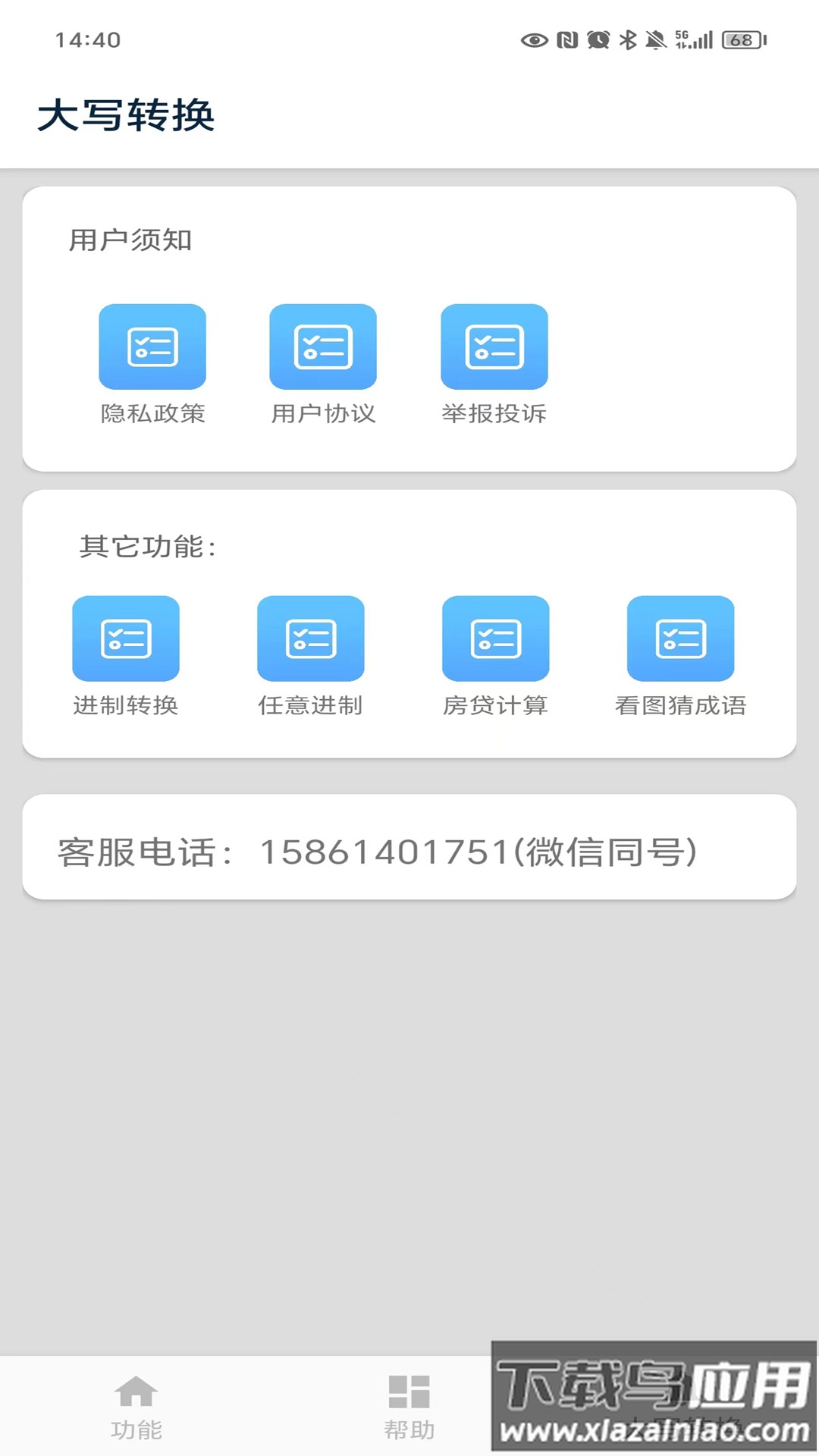Tap the Bluetooth status bar icon
Viewport: 819px width, 1456px height.
click(627, 39)
